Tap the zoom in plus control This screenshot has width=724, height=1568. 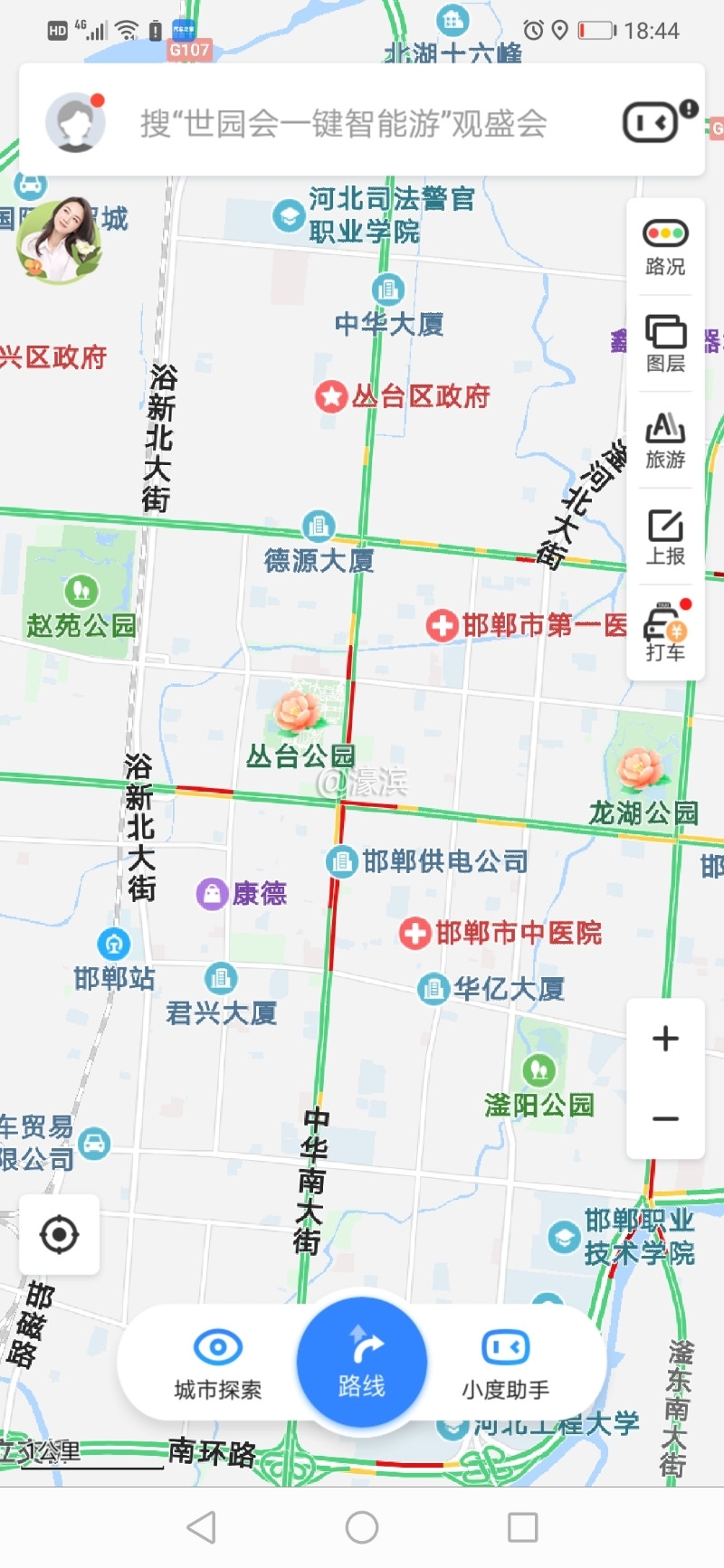(665, 1039)
